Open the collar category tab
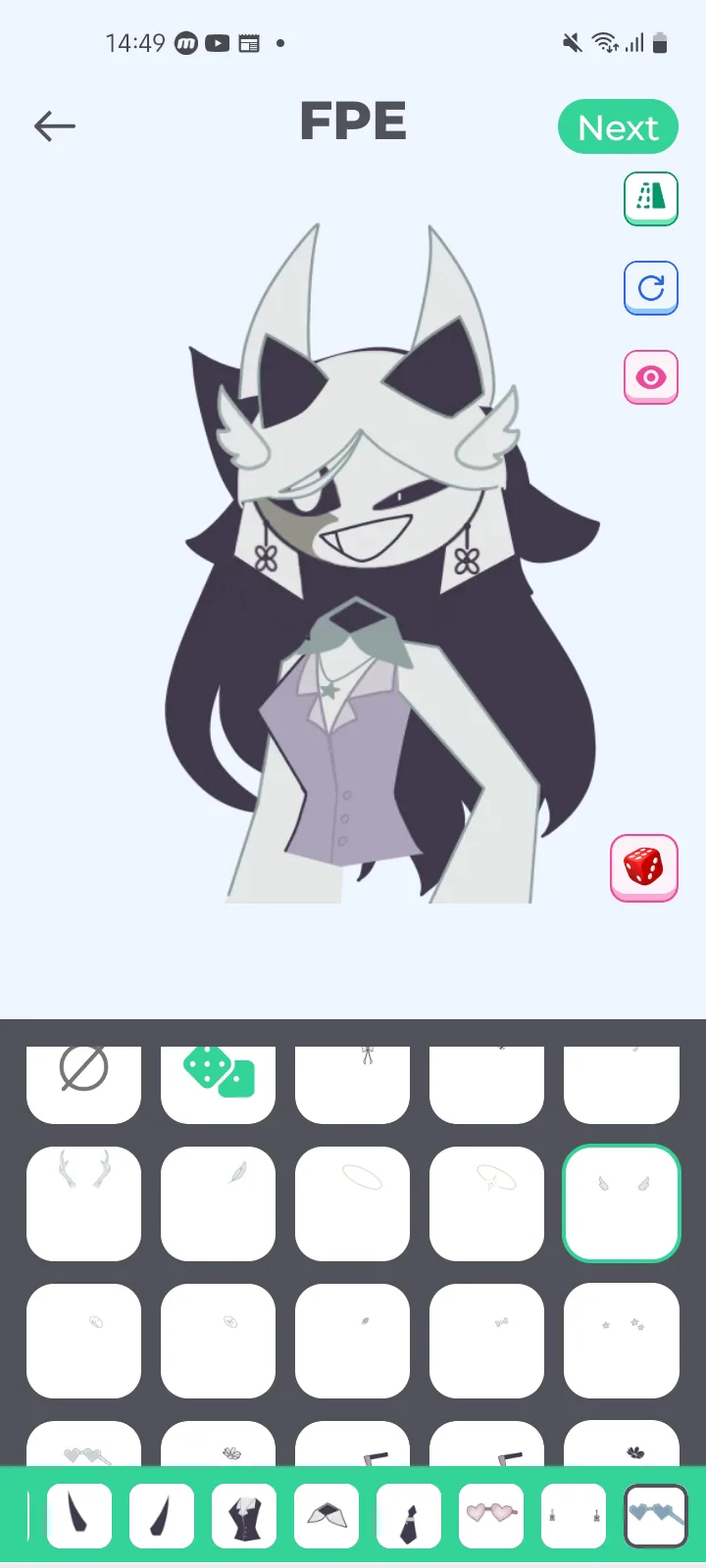Image resolution: width=706 pixels, height=1568 pixels. click(x=327, y=1517)
